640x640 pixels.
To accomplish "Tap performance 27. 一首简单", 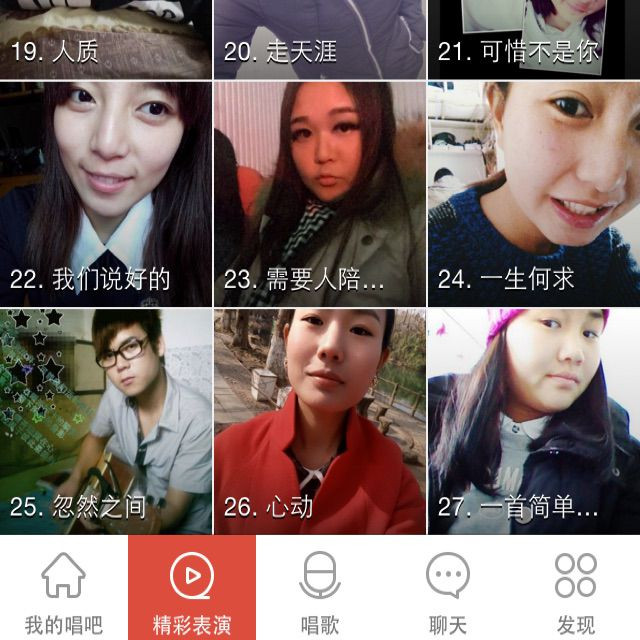I will tap(534, 421).
